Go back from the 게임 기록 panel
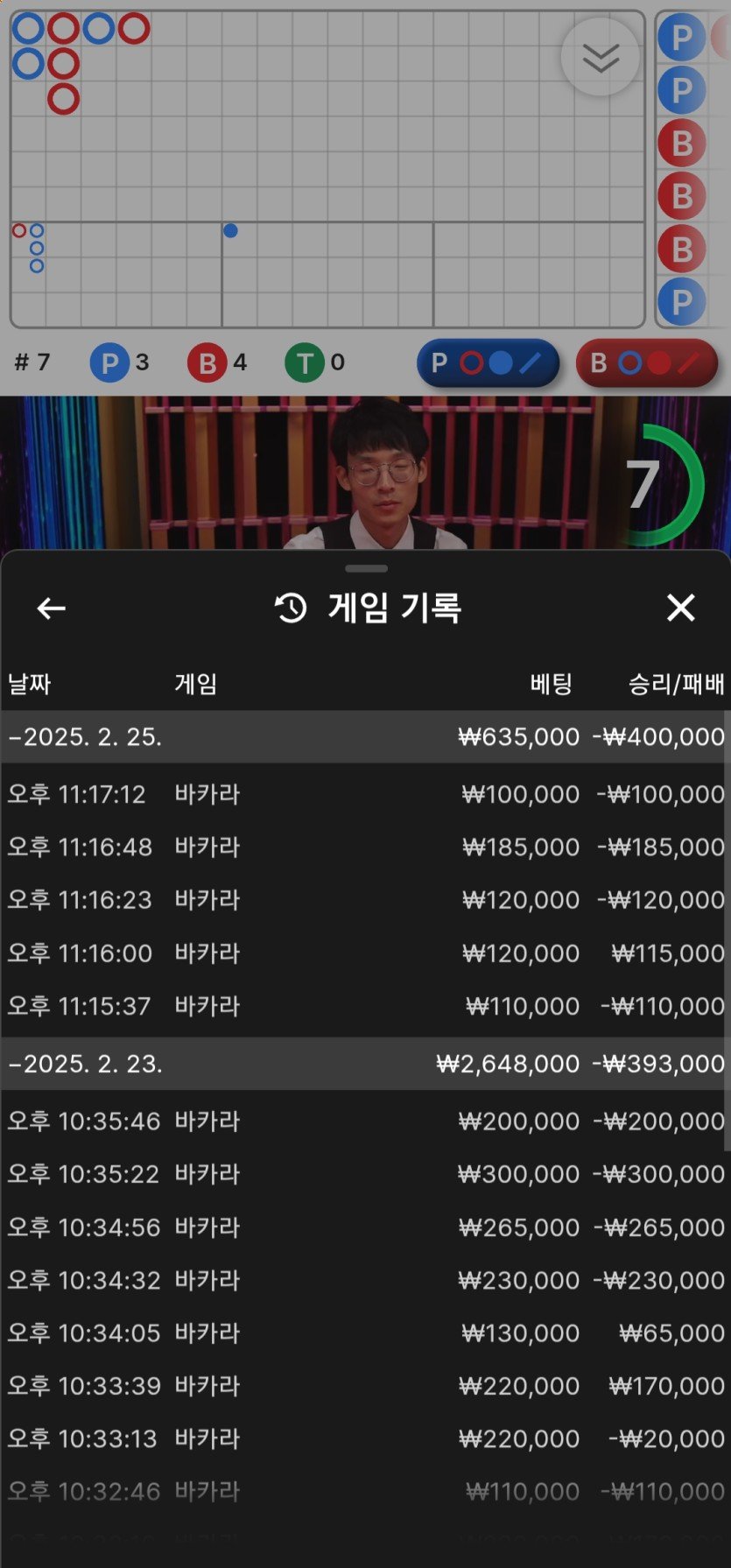The height and width of the screenshot is (1568, 731). (51, 608)
